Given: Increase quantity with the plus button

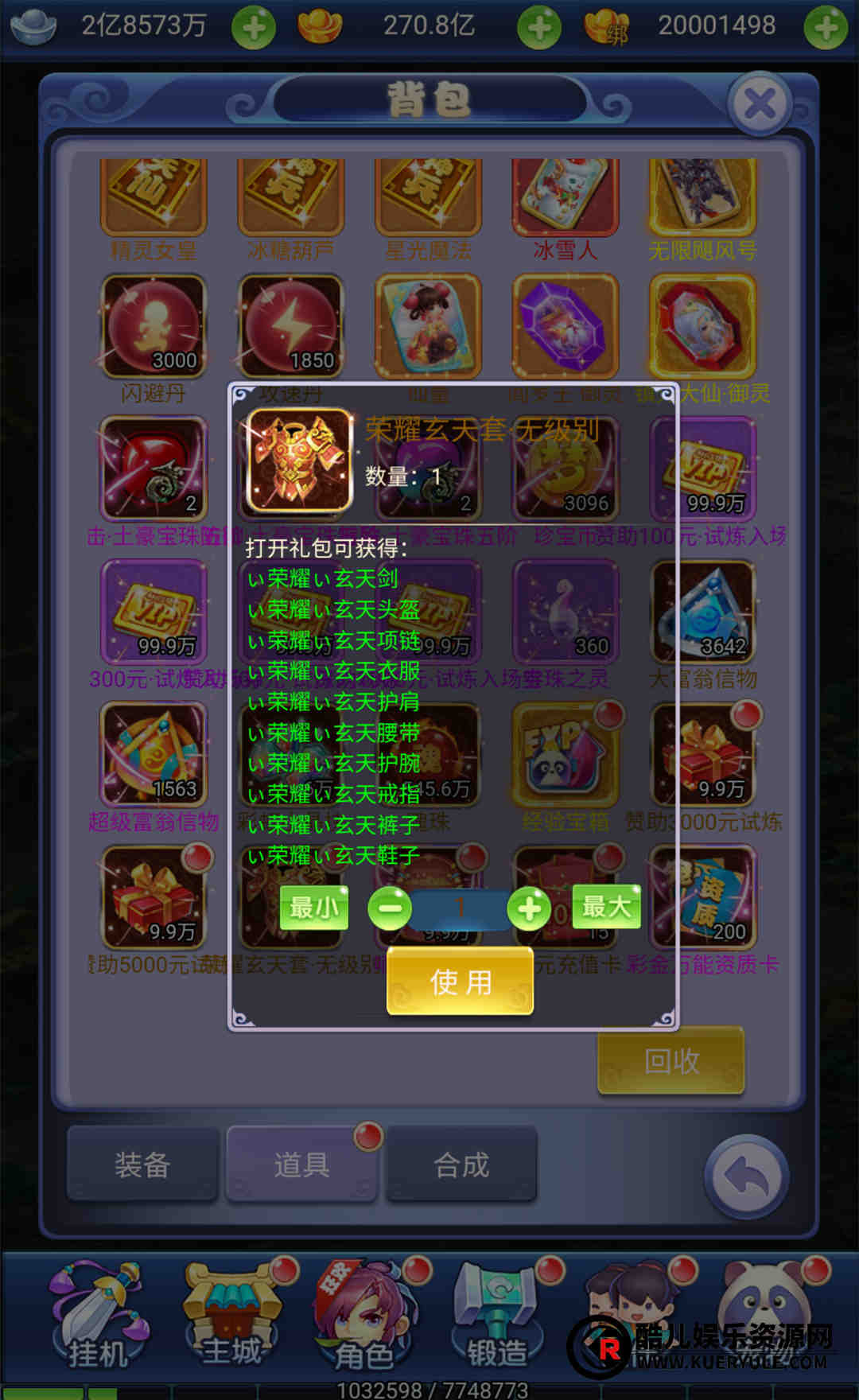Looking at the screenshot, I should coord(530,909).
